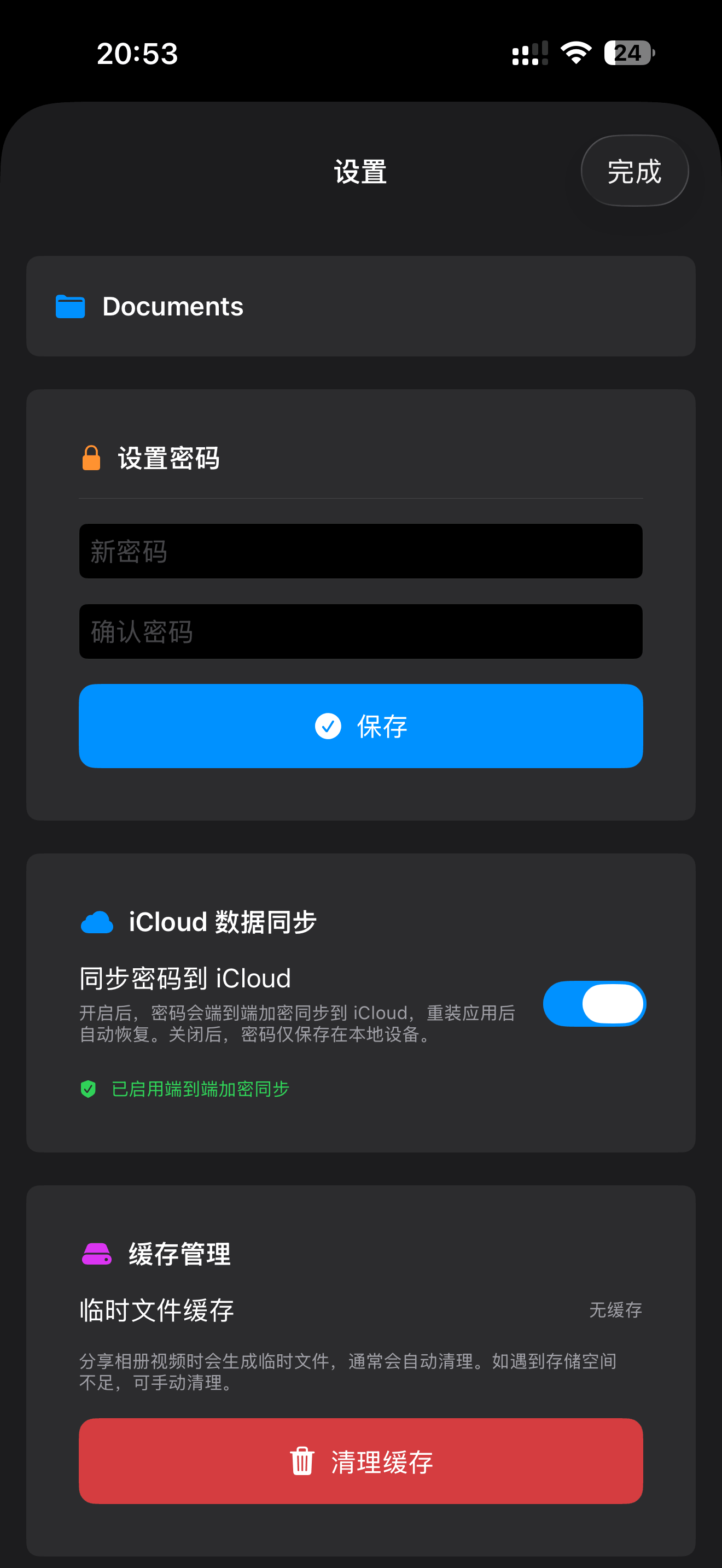Open the 已启用端到端加密同步 status link

199,1089
